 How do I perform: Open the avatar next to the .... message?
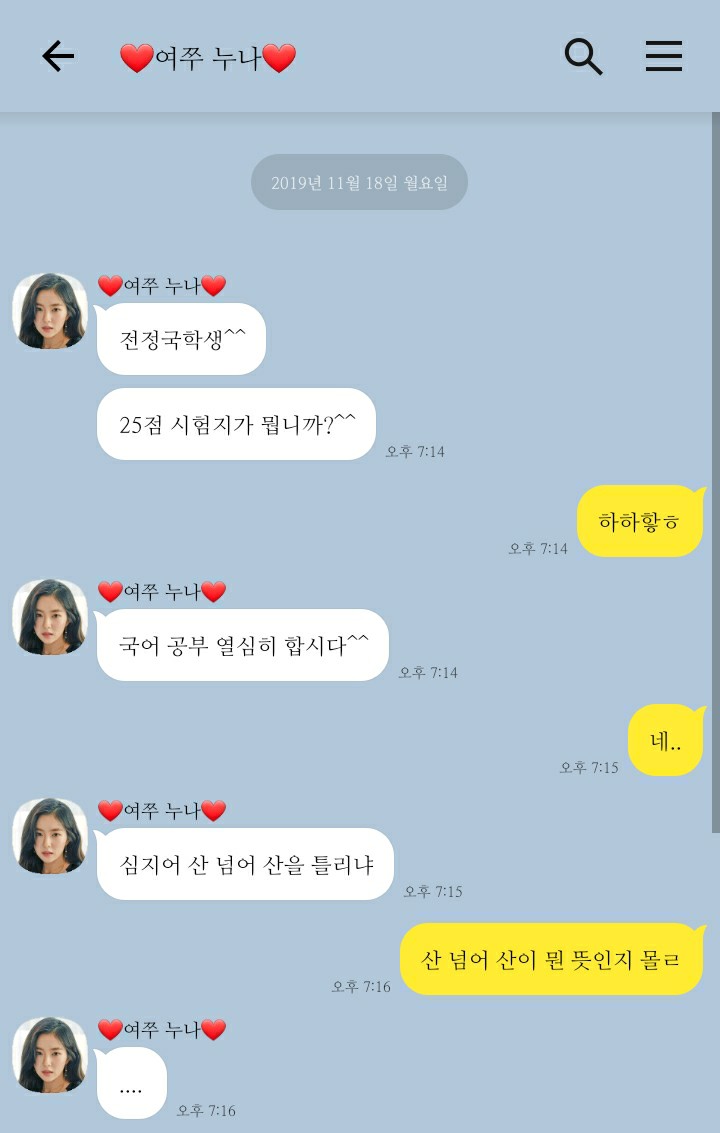[x=50, y=1055]
